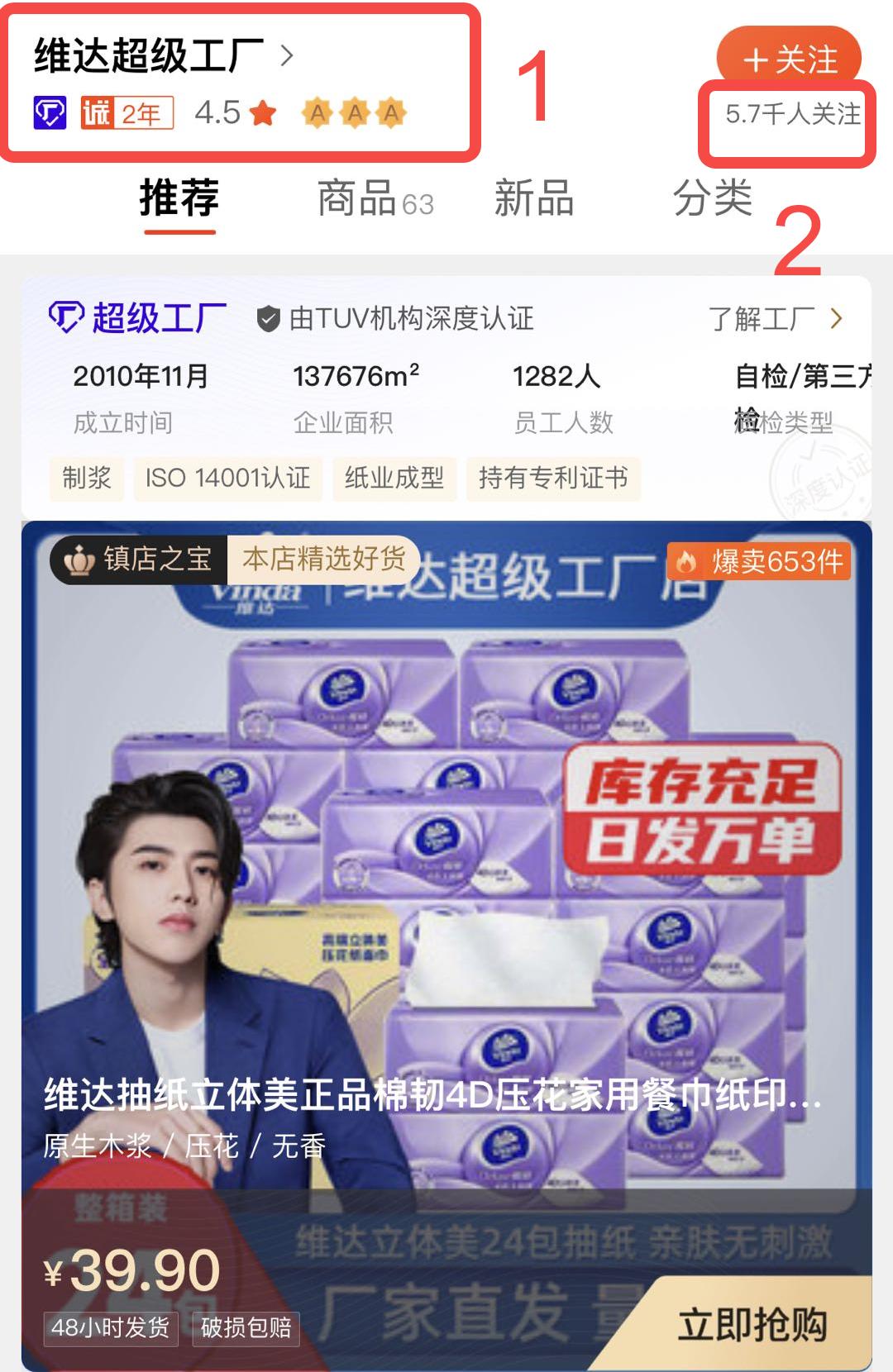Open factory info via 了解工厂 chevron
The width and height of the screenshot is (893, 1372).
click(838, 318)
